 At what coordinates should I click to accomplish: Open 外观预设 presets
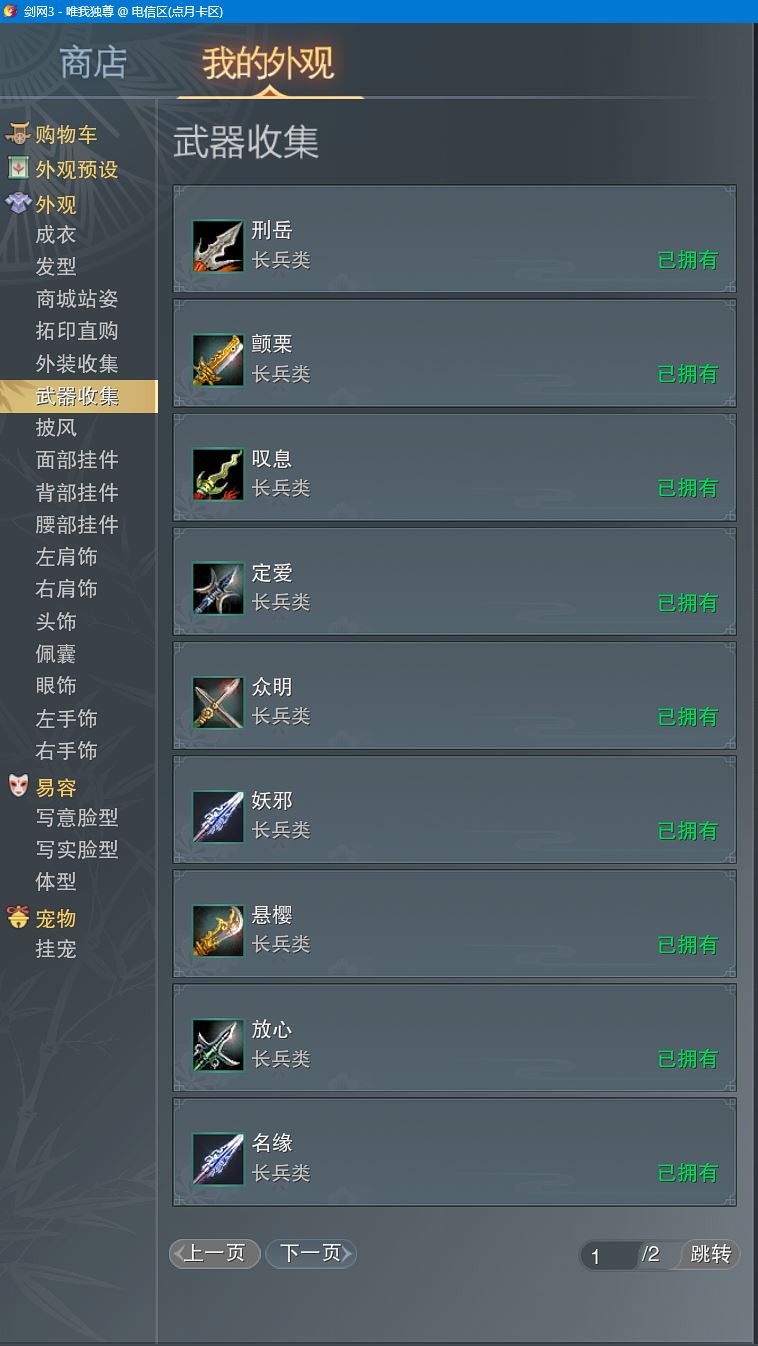pyautogui.click(x=76, y=169)
